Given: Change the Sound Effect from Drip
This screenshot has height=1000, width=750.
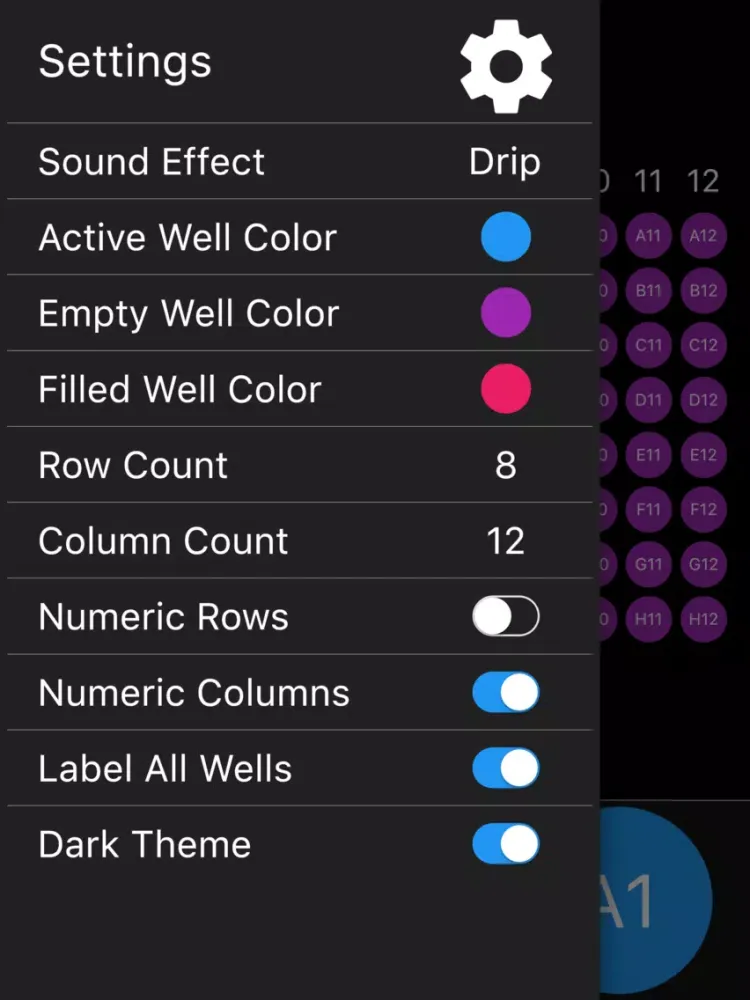Looking at the screenshot, I should point(505,162).
